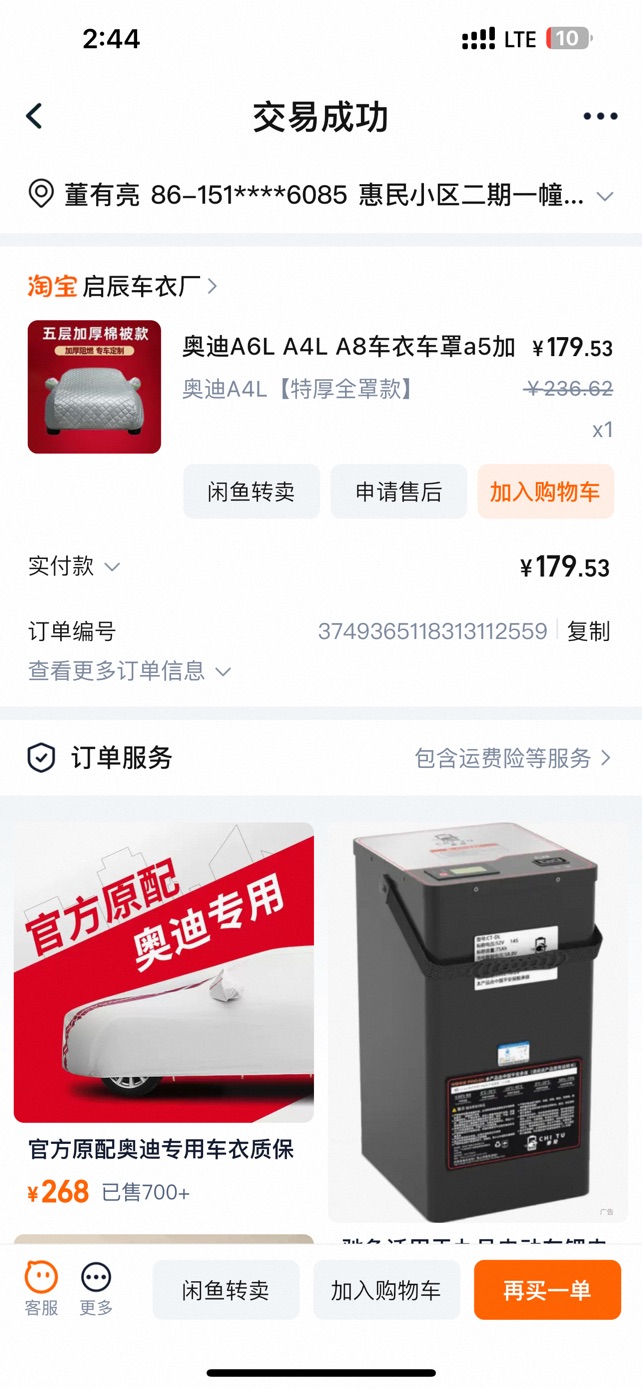The width and height of the screenshot is (642, 1389).
Task: Tap 闲鱼转卖 in the bottom bar
Action: point(226,1290)
